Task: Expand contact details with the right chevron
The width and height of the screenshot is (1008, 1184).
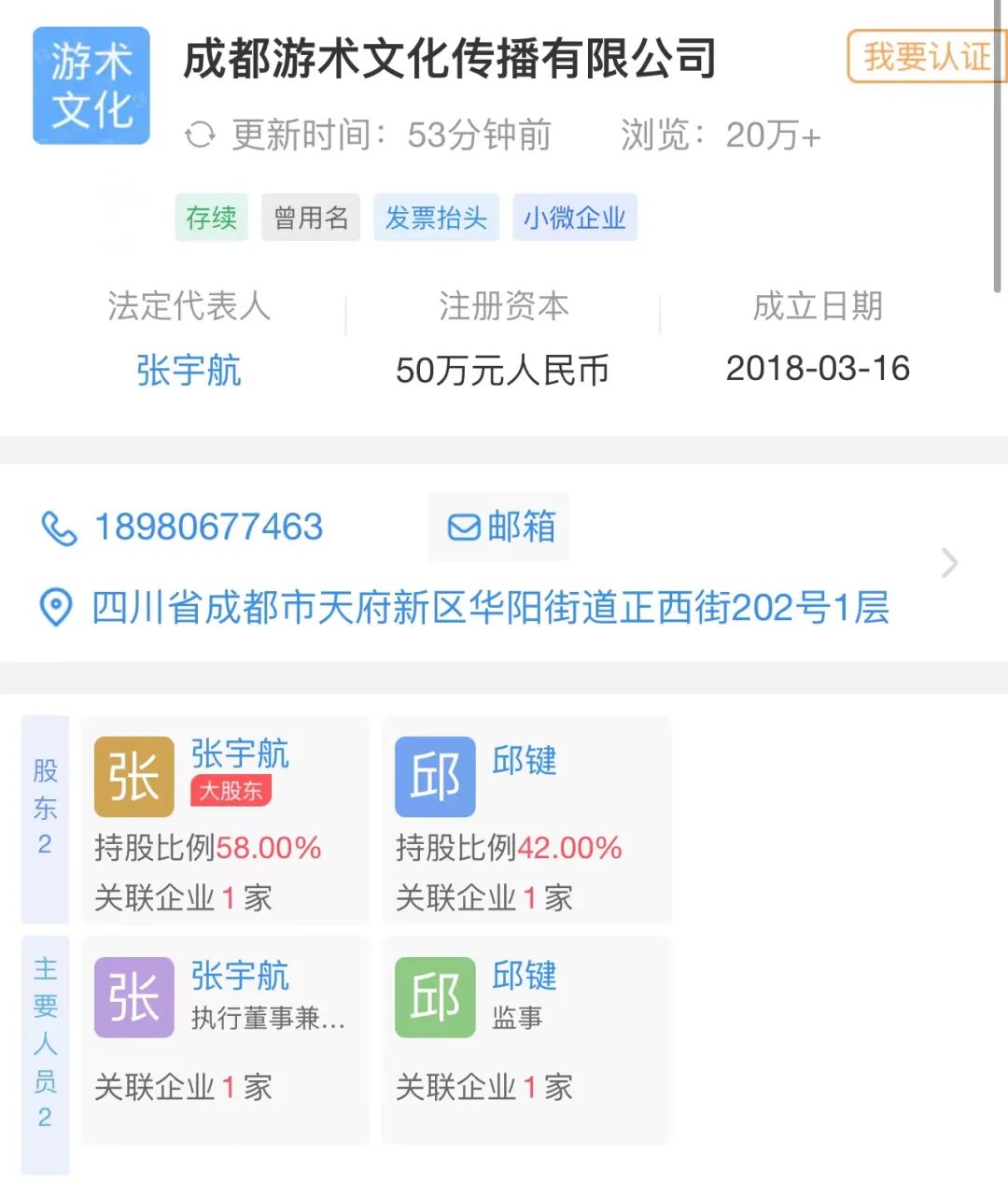Action: (x=949, y=563)
